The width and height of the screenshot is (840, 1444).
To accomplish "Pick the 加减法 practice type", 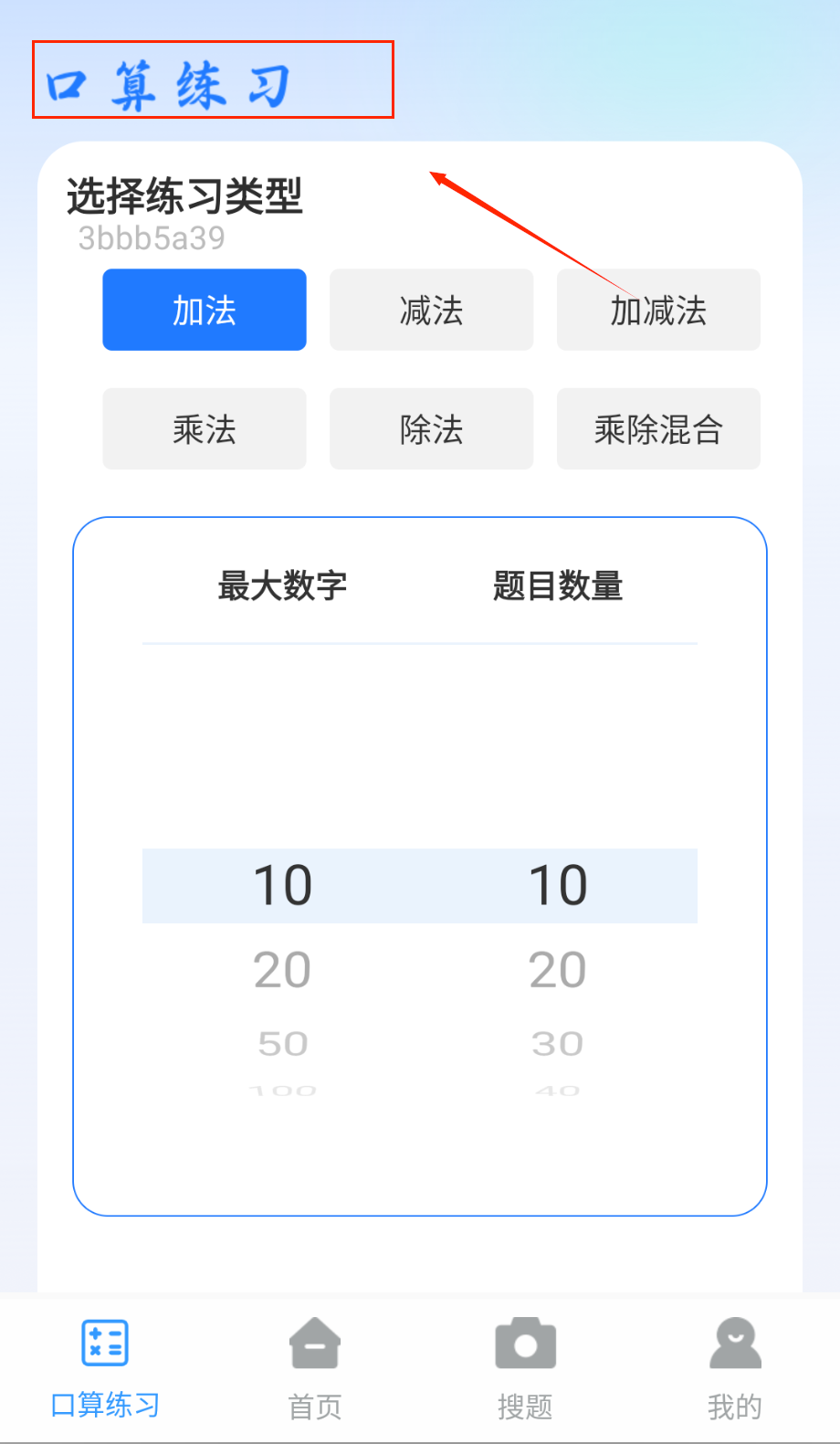I will pyautogui.click(x=658, y=310).
